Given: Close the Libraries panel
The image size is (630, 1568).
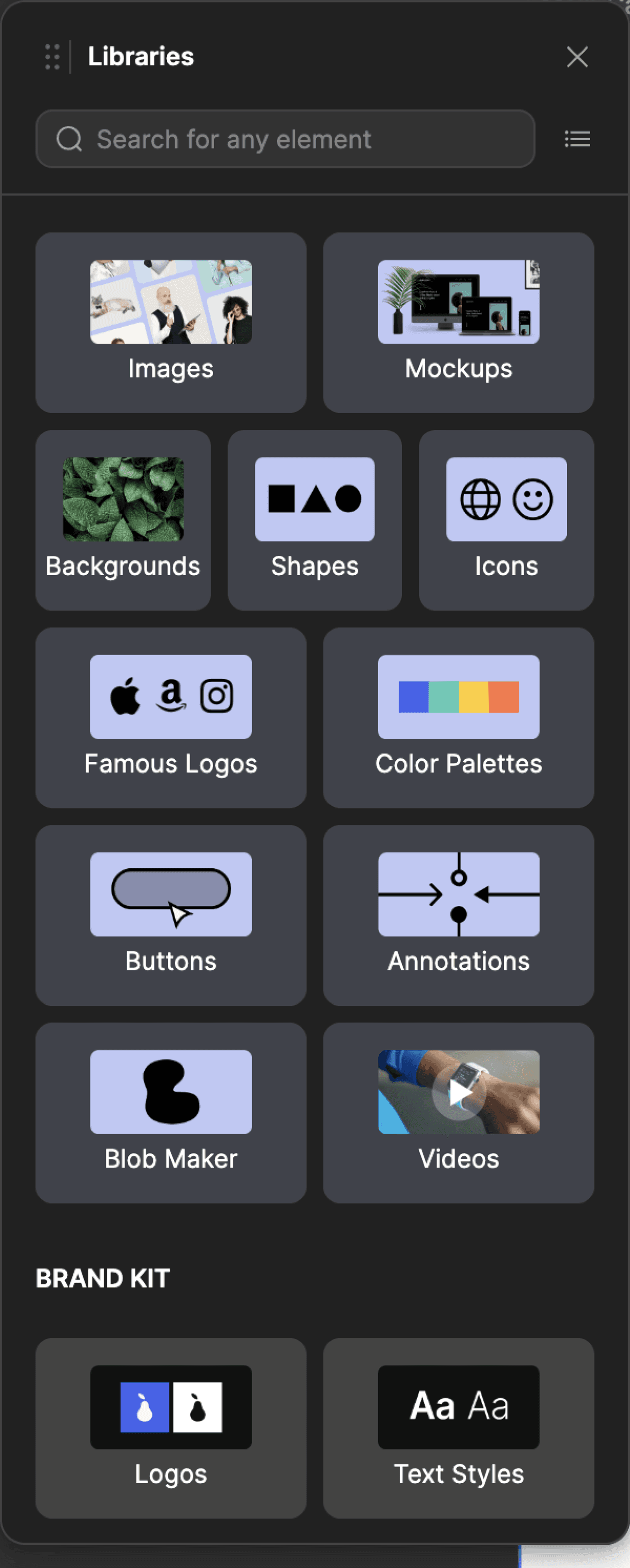Looking at the screenshot, I should click(576, 57).
